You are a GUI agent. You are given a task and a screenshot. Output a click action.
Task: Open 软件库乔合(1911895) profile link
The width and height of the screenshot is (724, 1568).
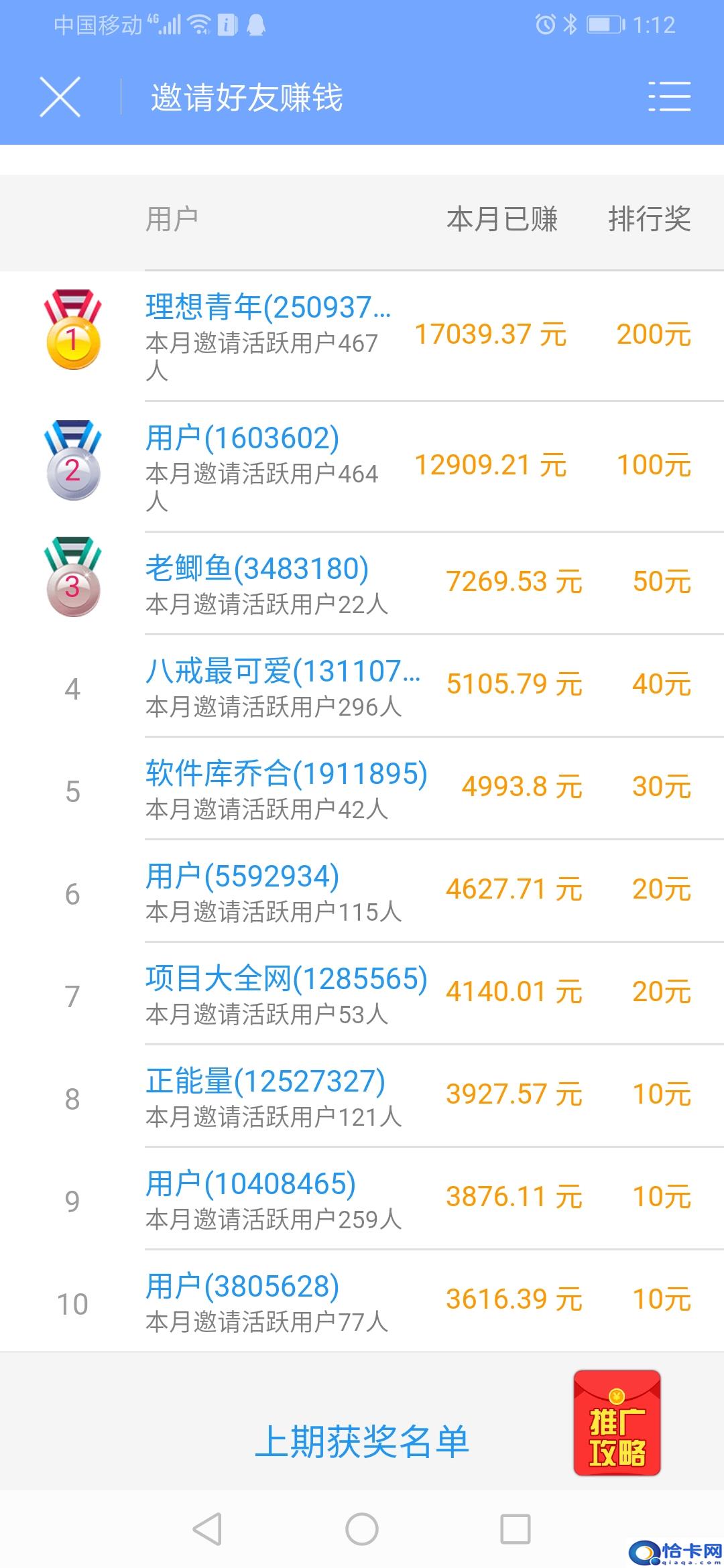click(x=286, y=773)
